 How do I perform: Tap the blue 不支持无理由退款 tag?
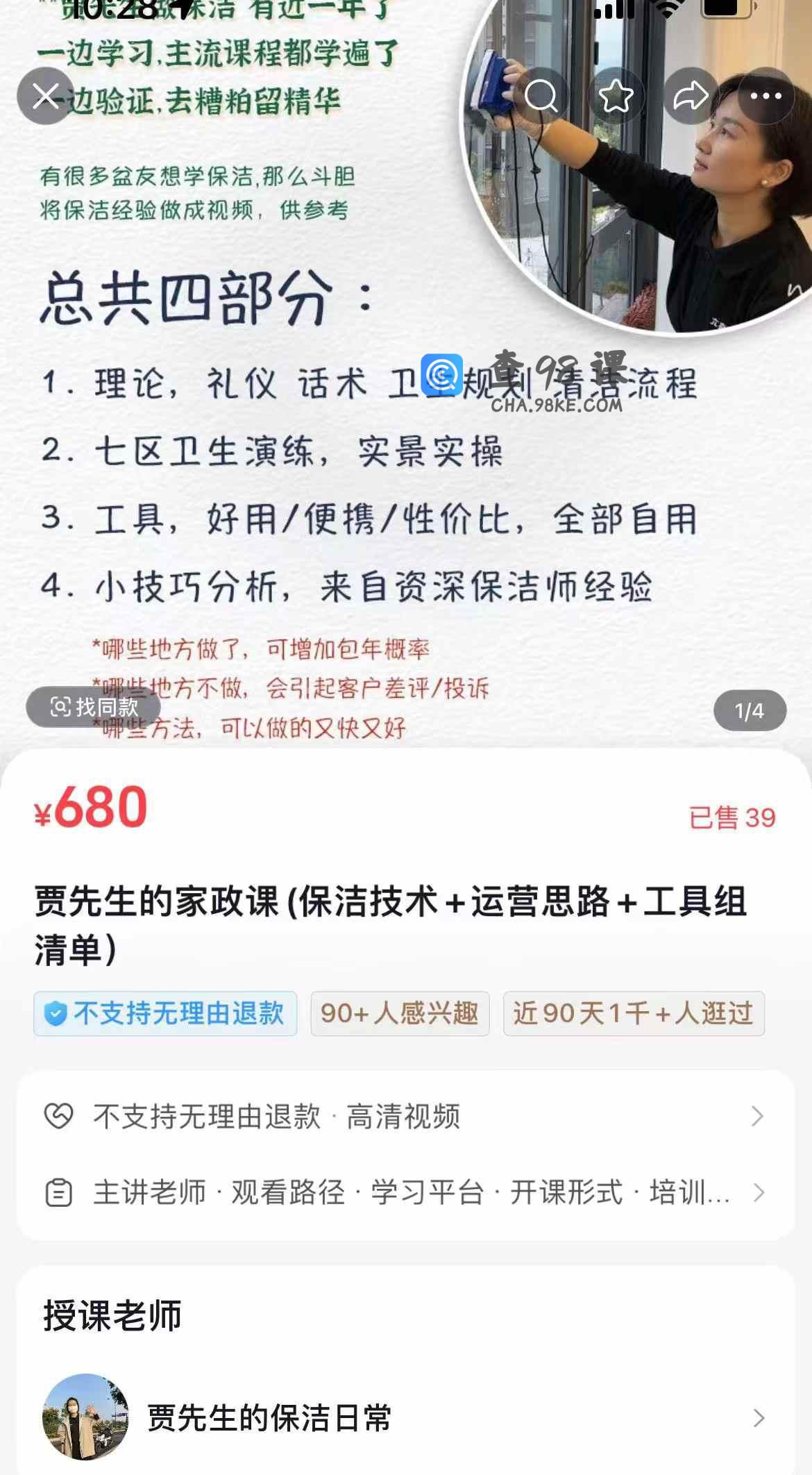coord(165,1014)
